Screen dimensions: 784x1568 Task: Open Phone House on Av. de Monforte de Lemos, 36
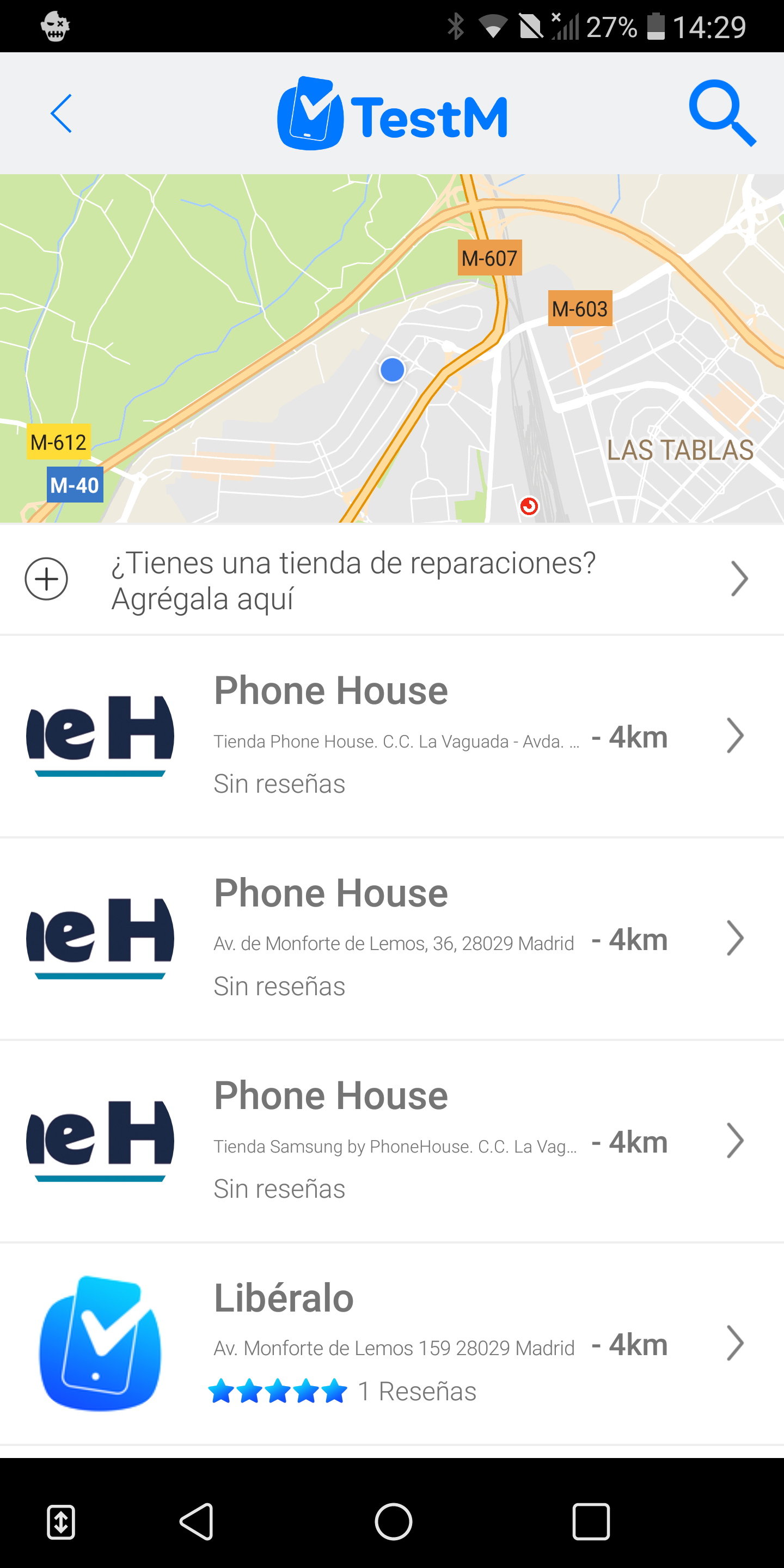click(392, 939)
